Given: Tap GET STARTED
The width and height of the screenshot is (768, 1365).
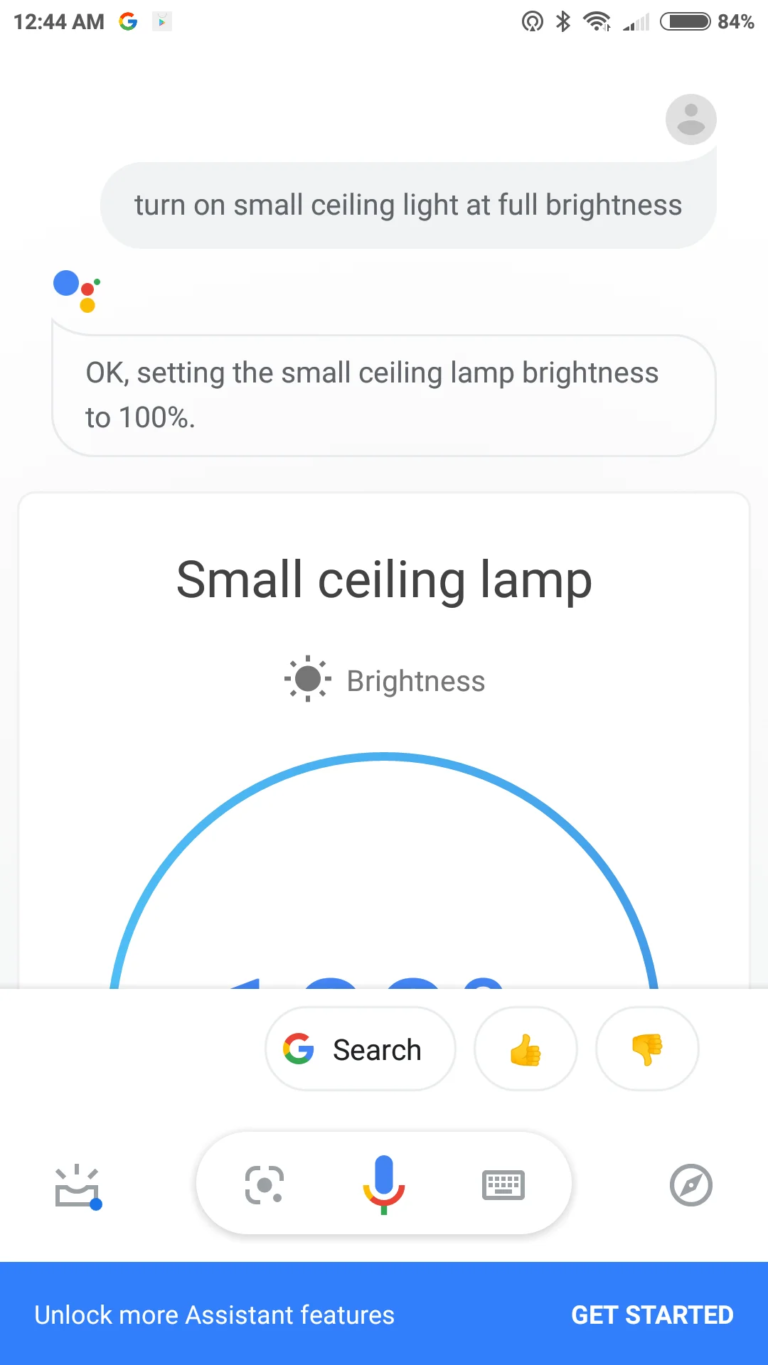Looking at the screenshot, I should 653,1314.
